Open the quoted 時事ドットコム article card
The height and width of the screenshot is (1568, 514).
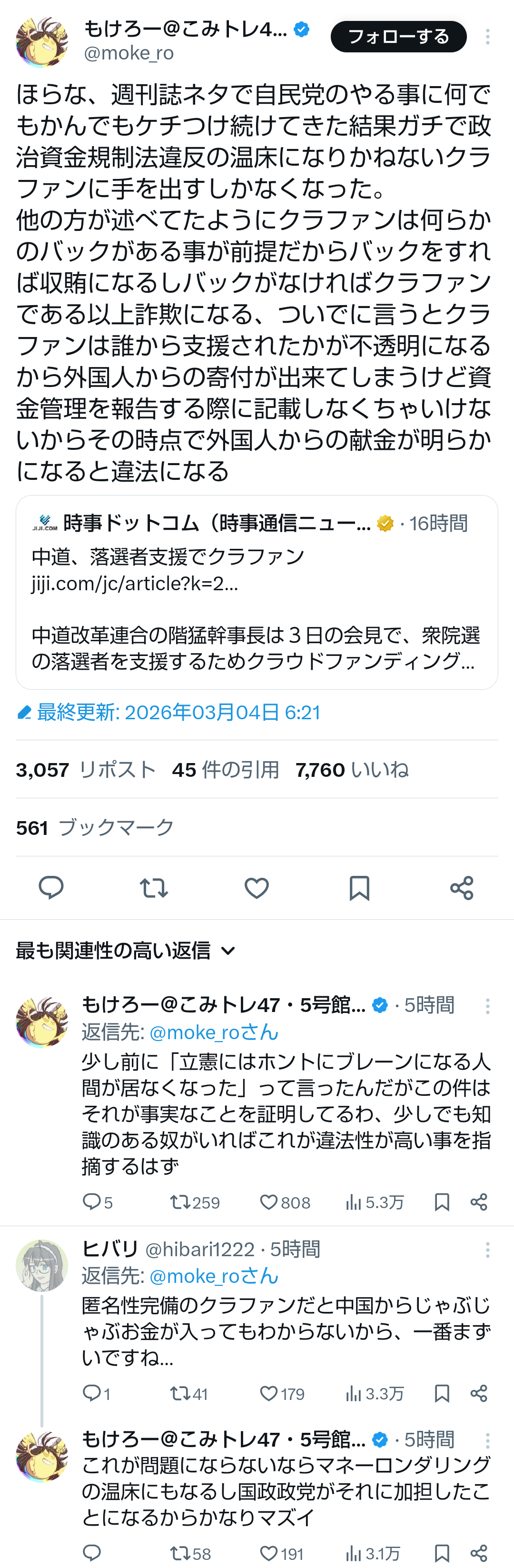[x=257, y=592]
